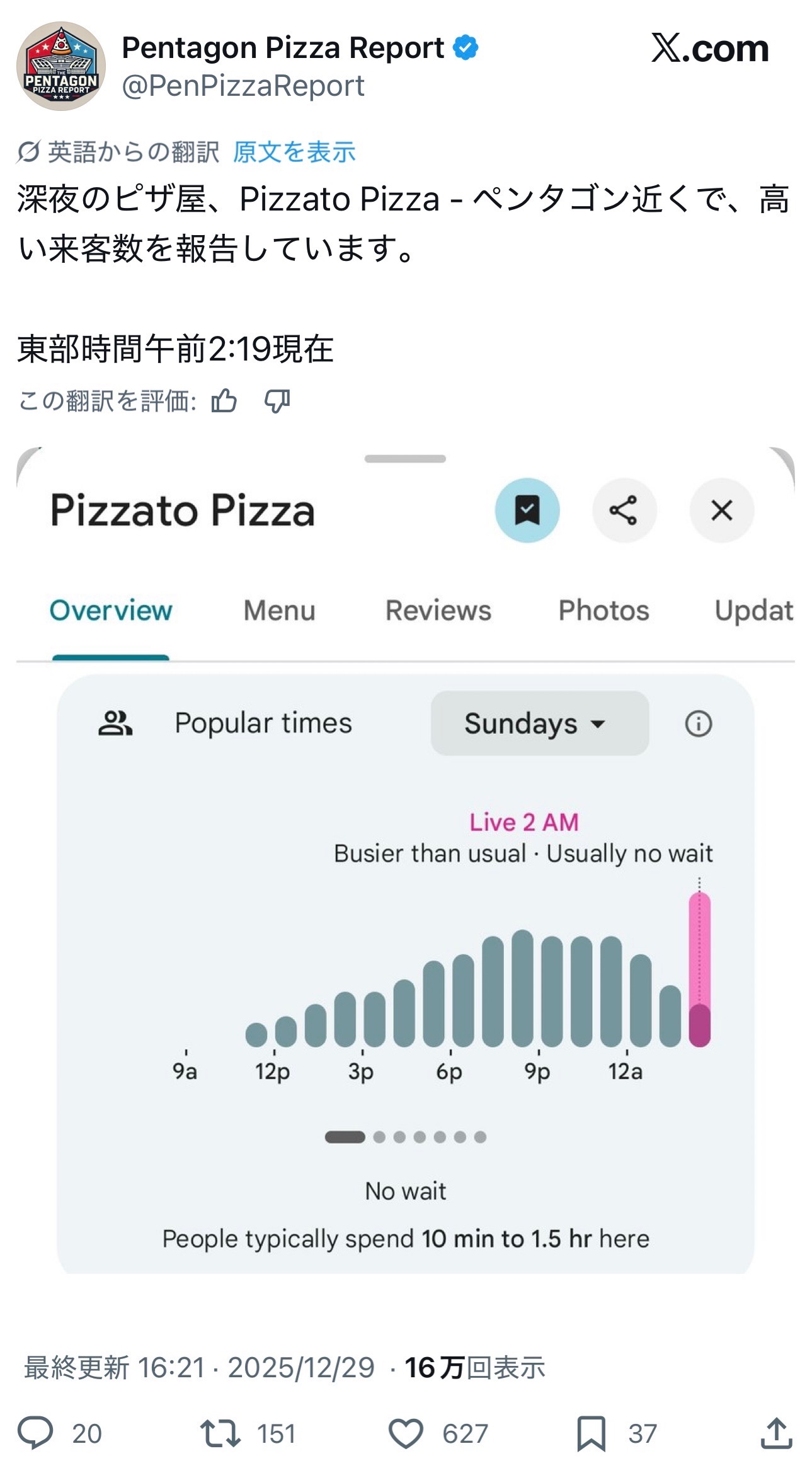Like the post with the heart icon
The image size is (812, 1480).
pyautogui.click(x=405, y=1433)
